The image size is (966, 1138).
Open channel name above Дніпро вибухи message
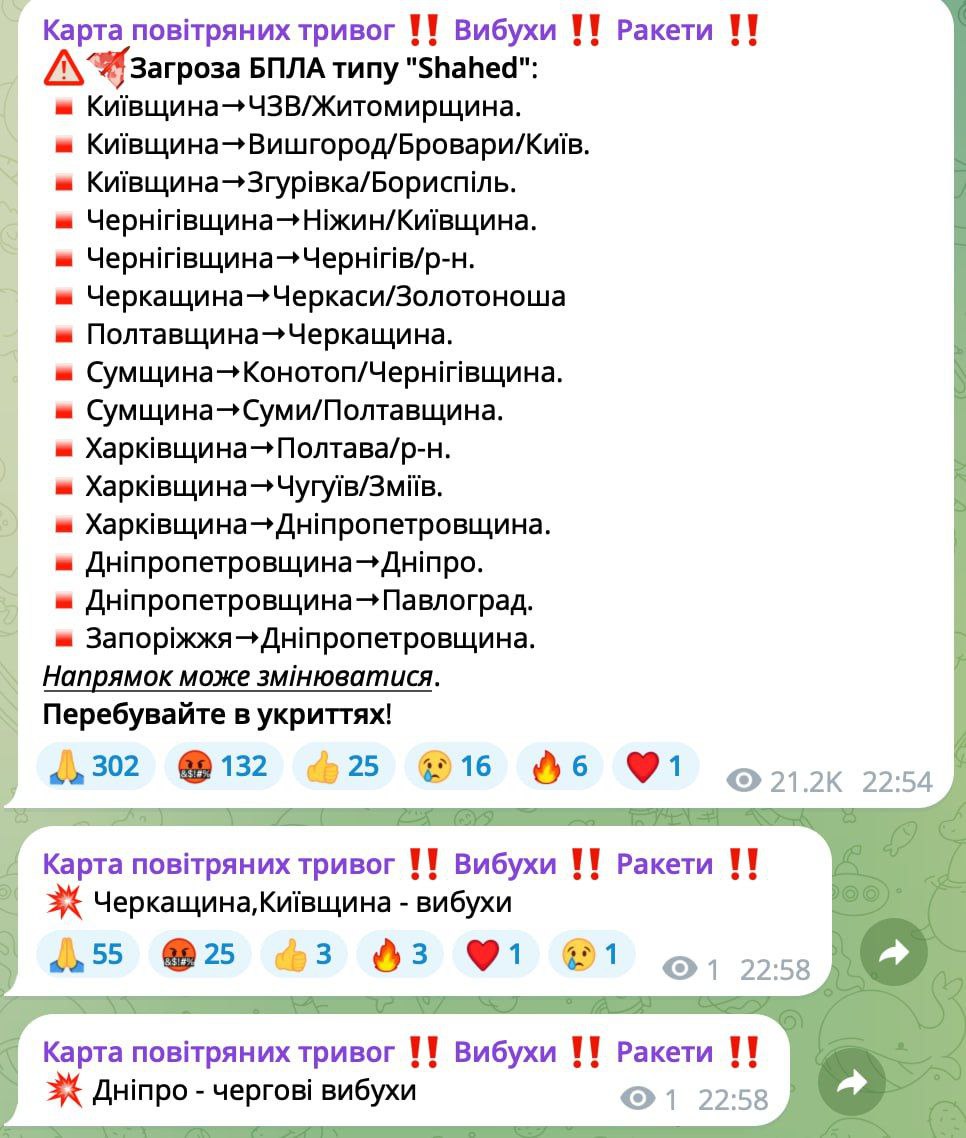pos(218,1052)
